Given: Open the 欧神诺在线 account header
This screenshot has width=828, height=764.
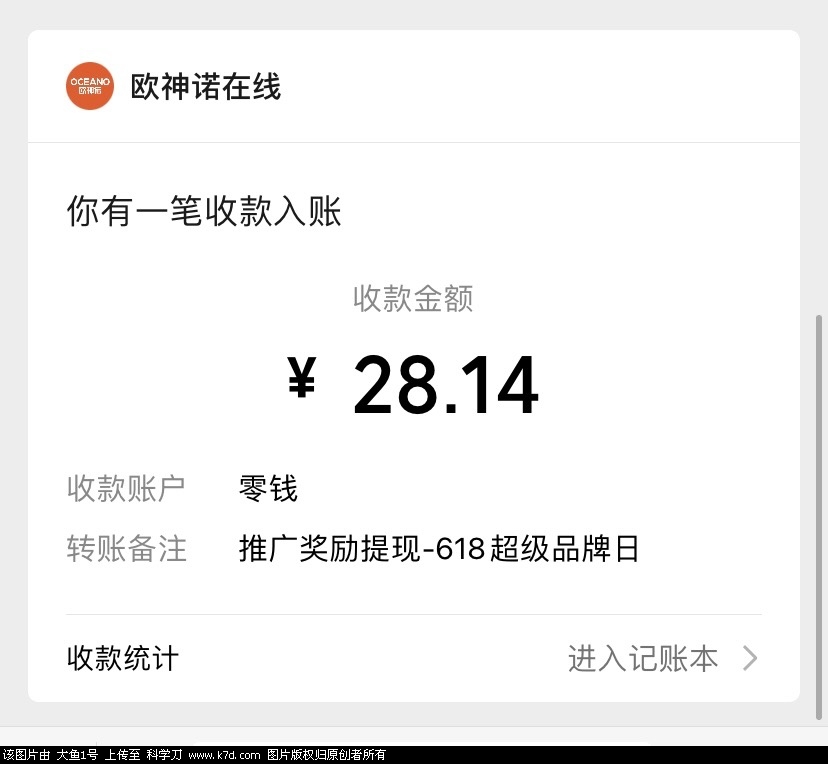Looking at the screenshot, I should (x=206, y=87).
